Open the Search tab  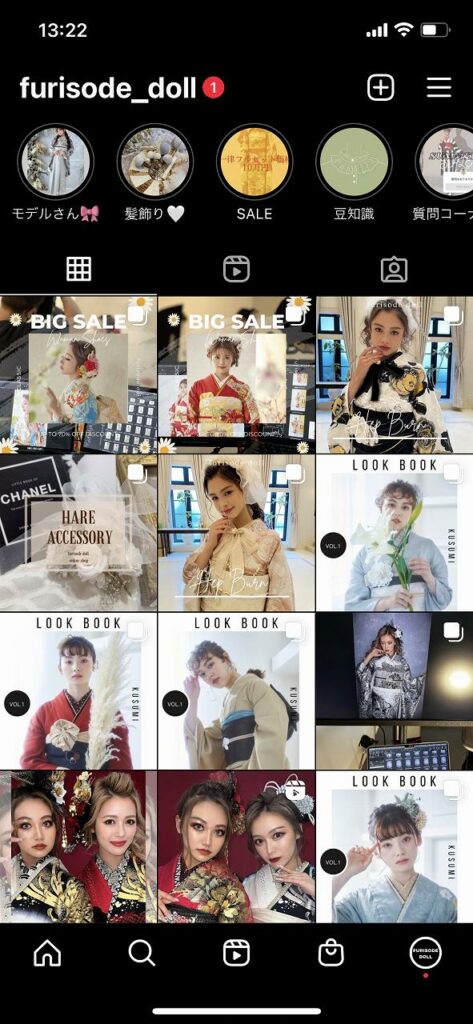pyautogui.click(x=141, y=953)
